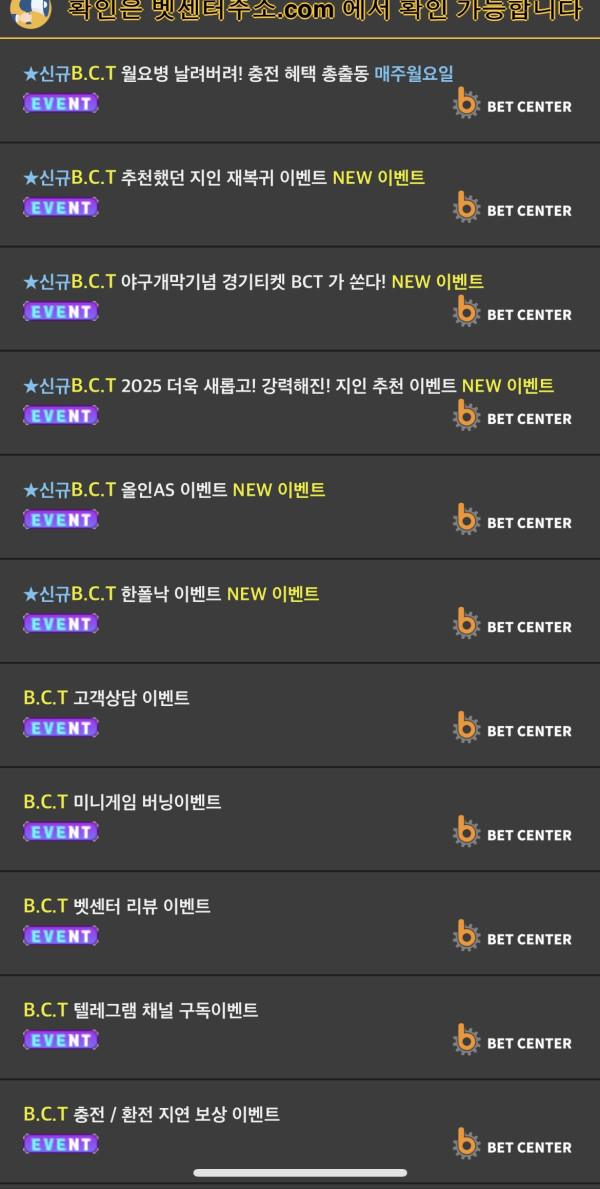Open the 충전 / 환전 지연 보상 이벤트
This screenshot has height=1189, width=600.
tap(151, 1114)
